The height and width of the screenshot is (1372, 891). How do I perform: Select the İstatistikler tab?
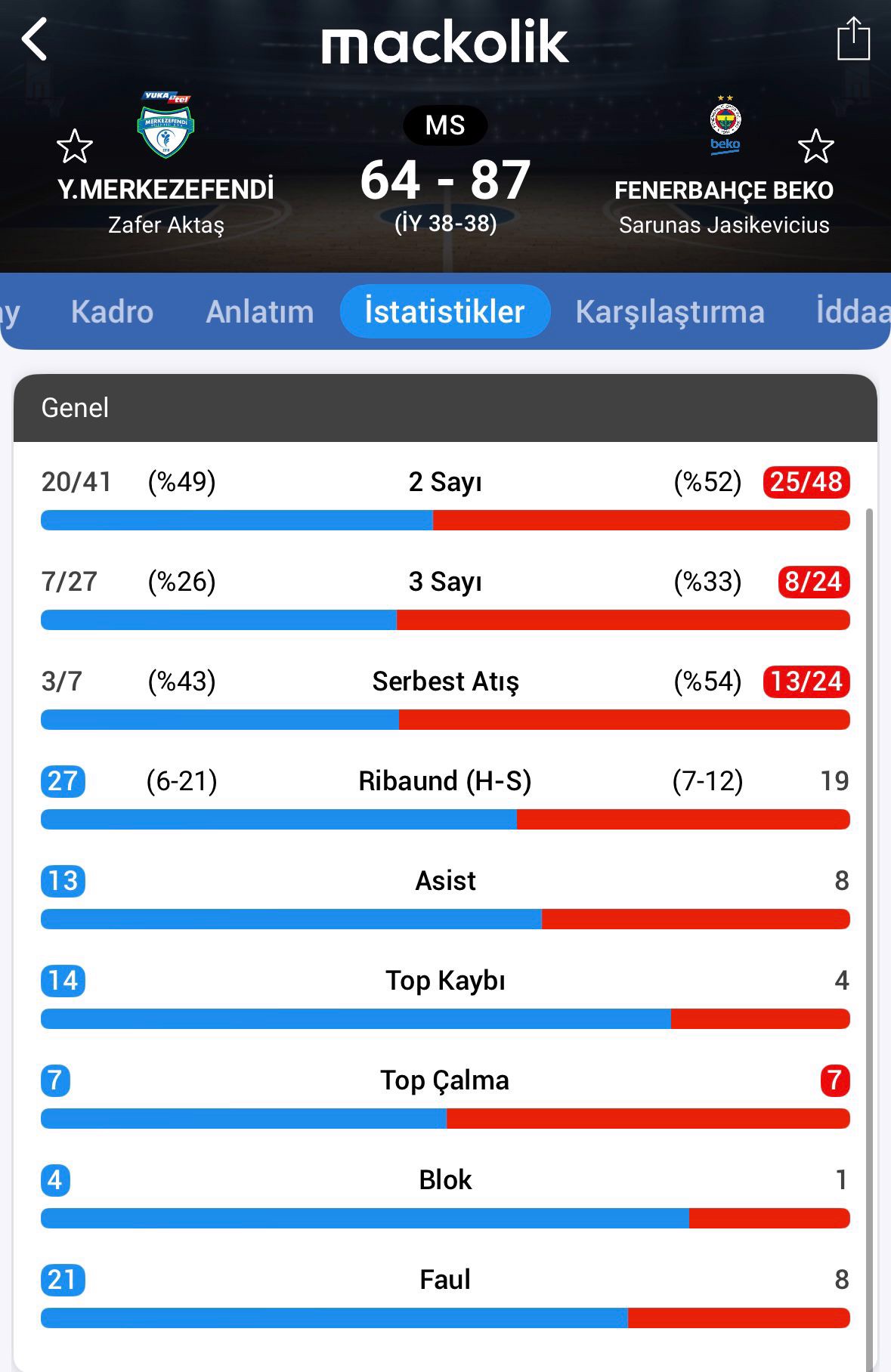[x=444, y=312]
